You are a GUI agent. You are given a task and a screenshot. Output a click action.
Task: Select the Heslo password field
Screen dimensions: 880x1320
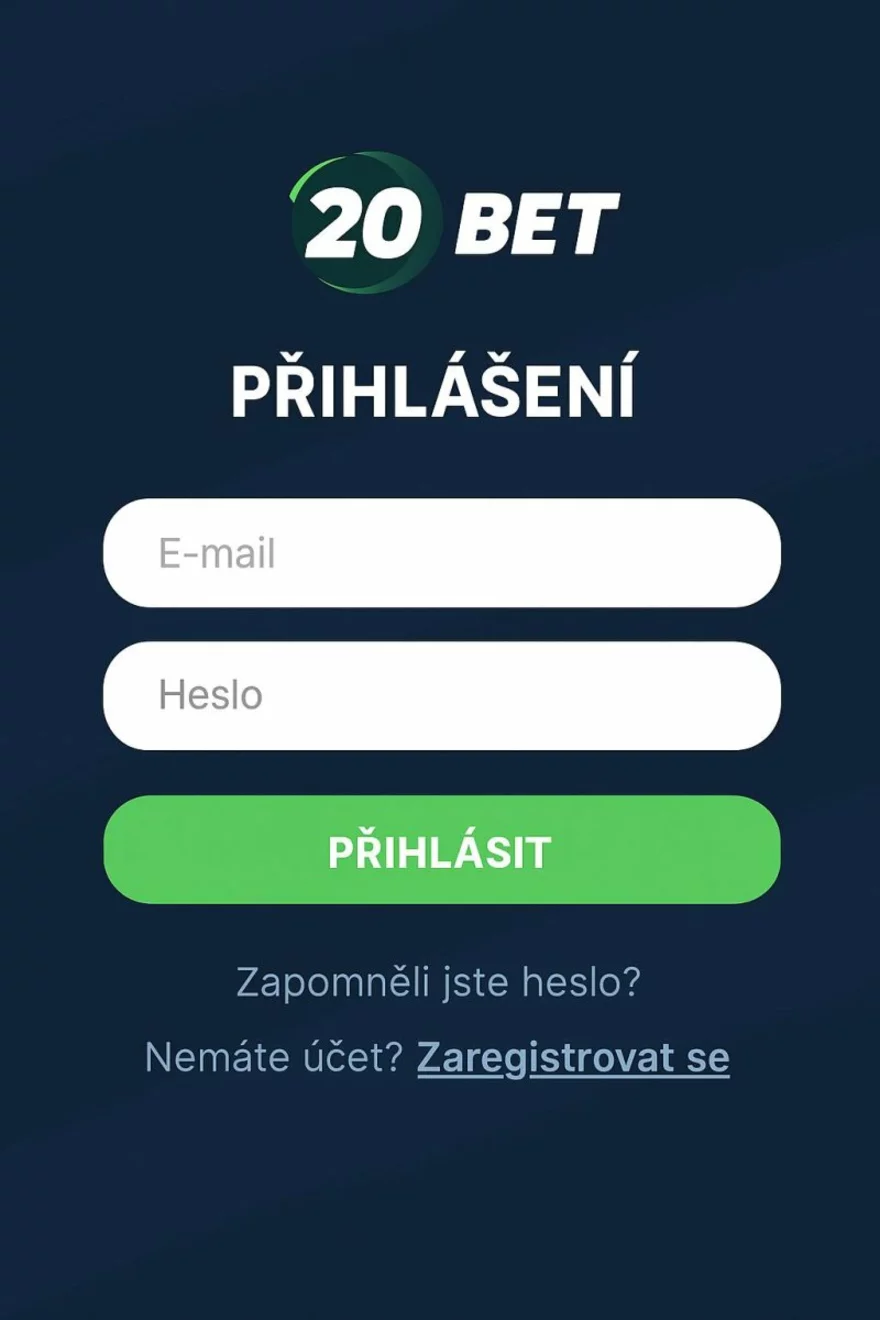(440, 696)
